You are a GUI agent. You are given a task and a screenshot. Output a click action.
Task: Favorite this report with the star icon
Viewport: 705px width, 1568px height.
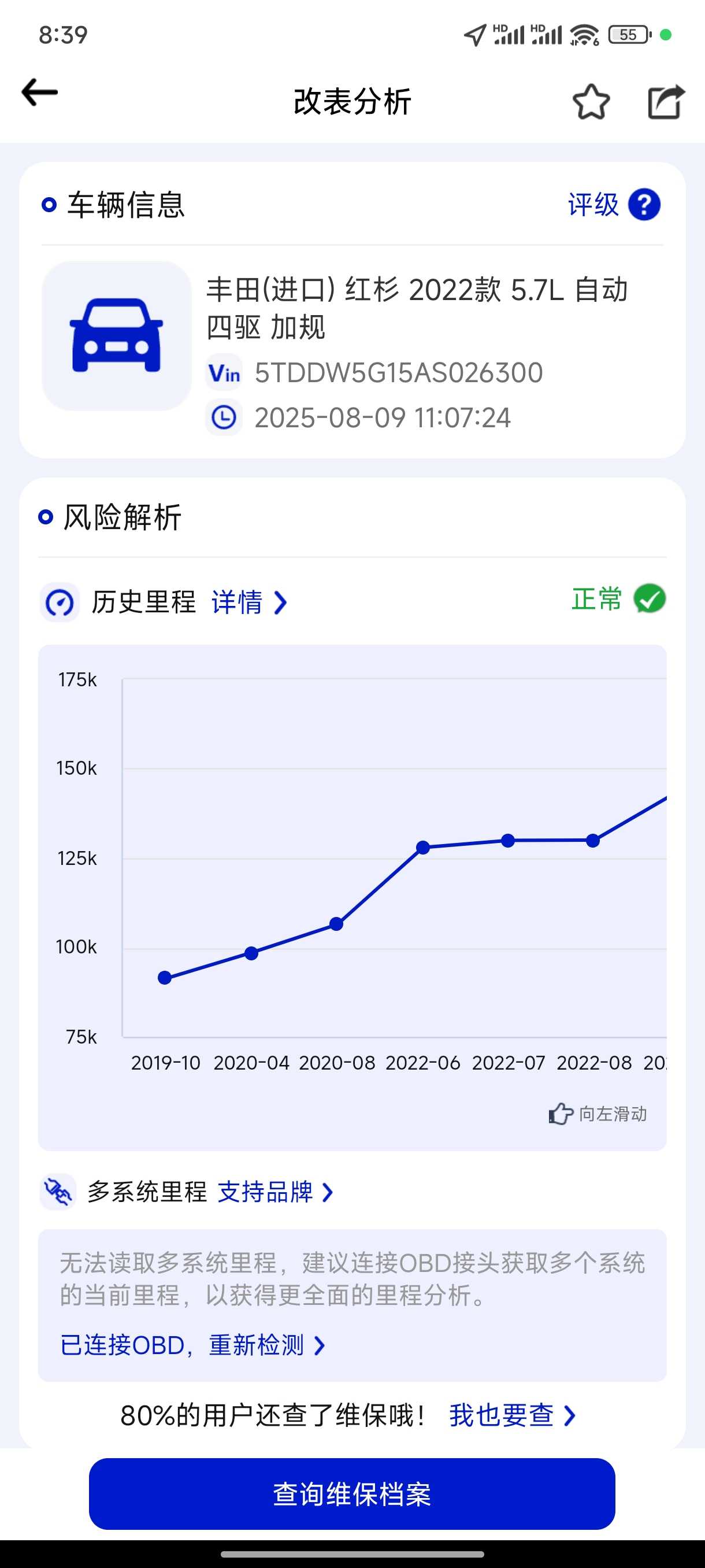591,102
